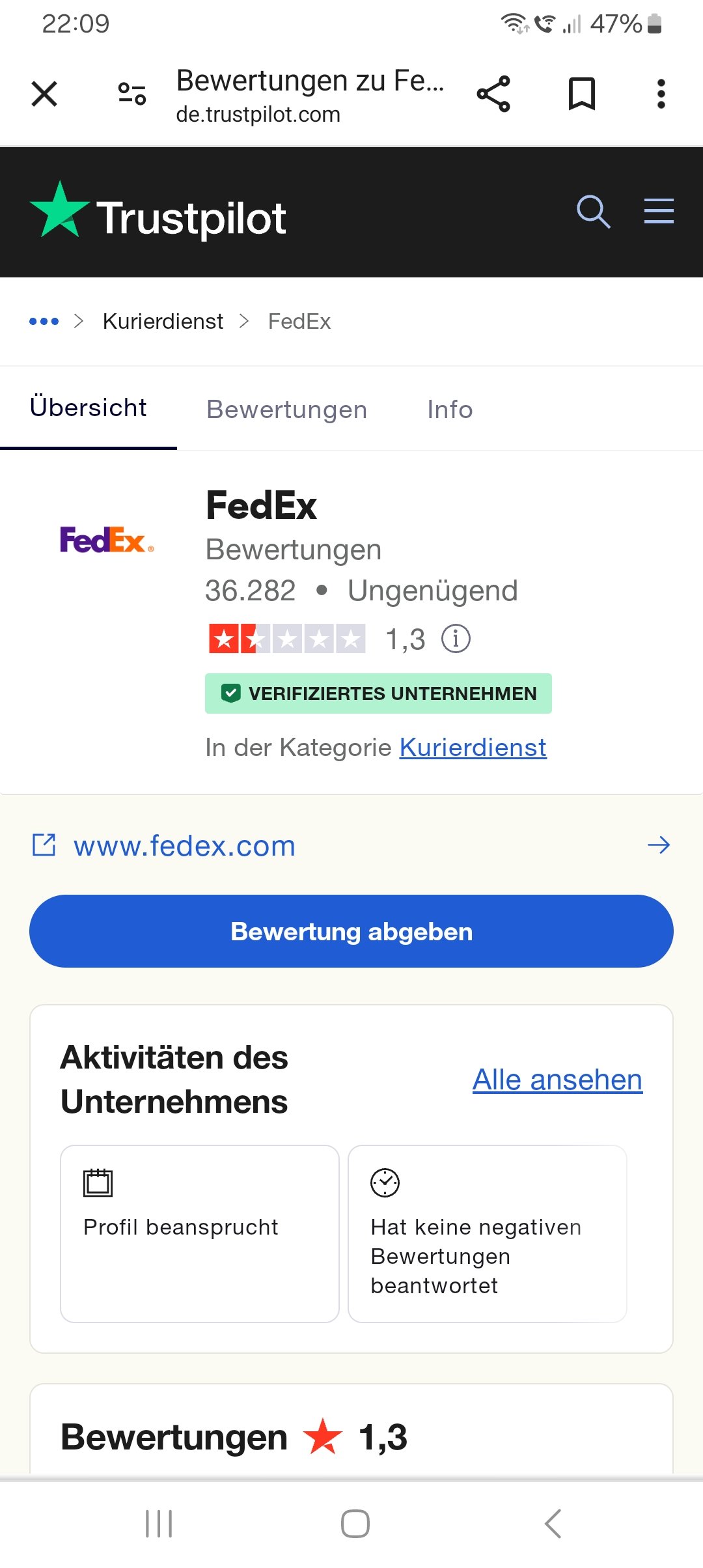Image resolution: width=703 pixels, height=1568 pixels.
Task: Switch to the Info tab
Action: tap(450, 410)
